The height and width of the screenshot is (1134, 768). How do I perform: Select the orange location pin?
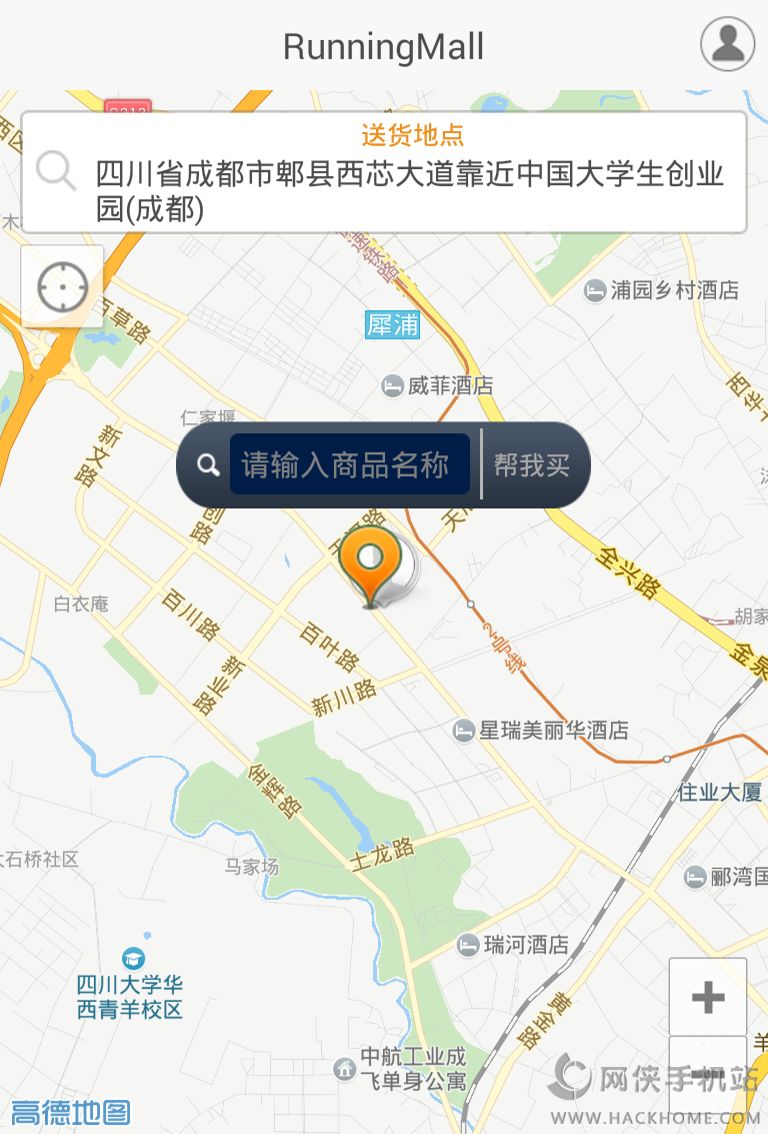tap(370, 562)
